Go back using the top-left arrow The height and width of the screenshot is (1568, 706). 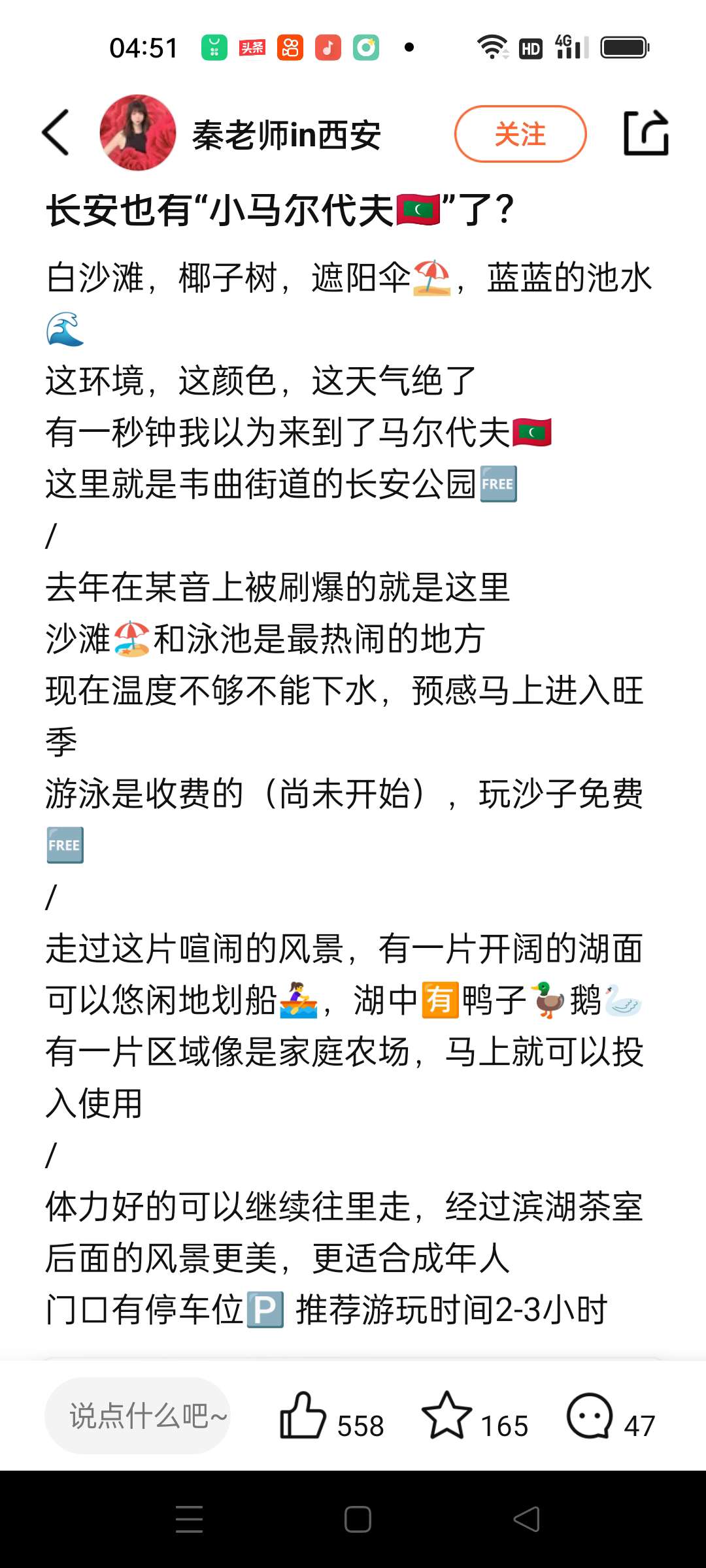click(56, 133)
